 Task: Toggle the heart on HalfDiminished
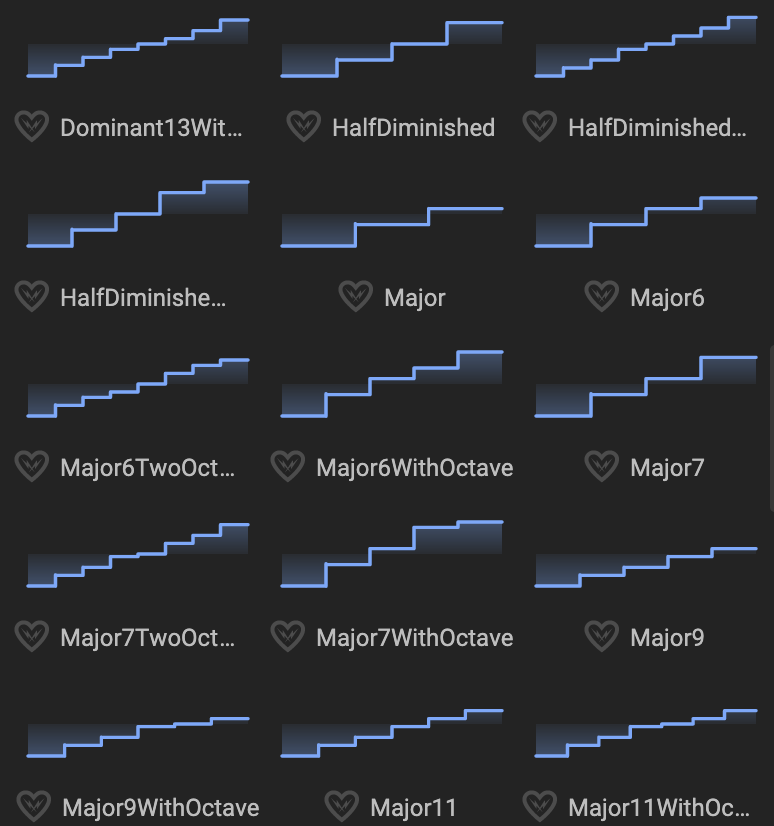pos(304,127)
